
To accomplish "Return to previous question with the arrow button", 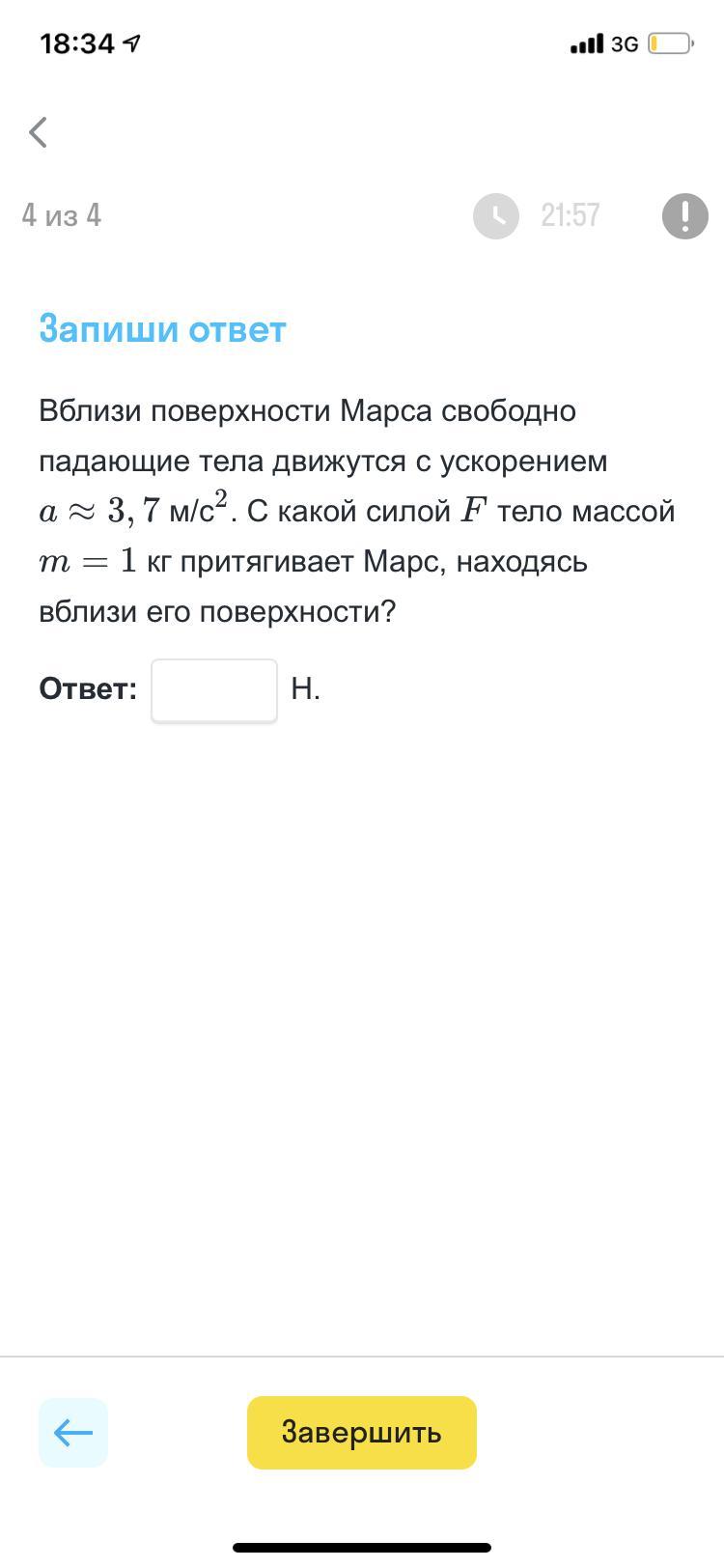I will 73,1432.
